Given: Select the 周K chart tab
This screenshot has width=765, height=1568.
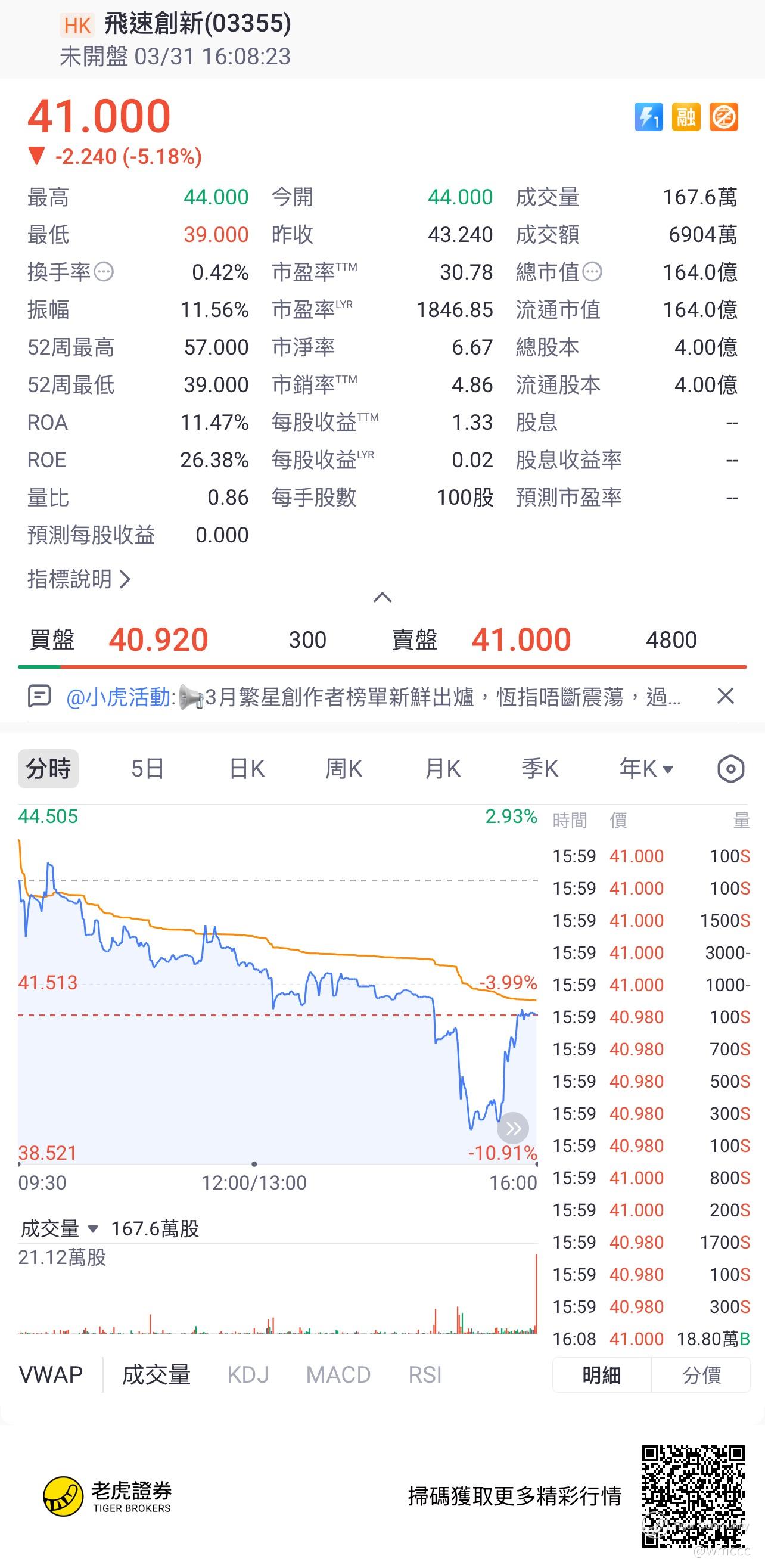Looking at the screenshot, I should pos(344,769).
